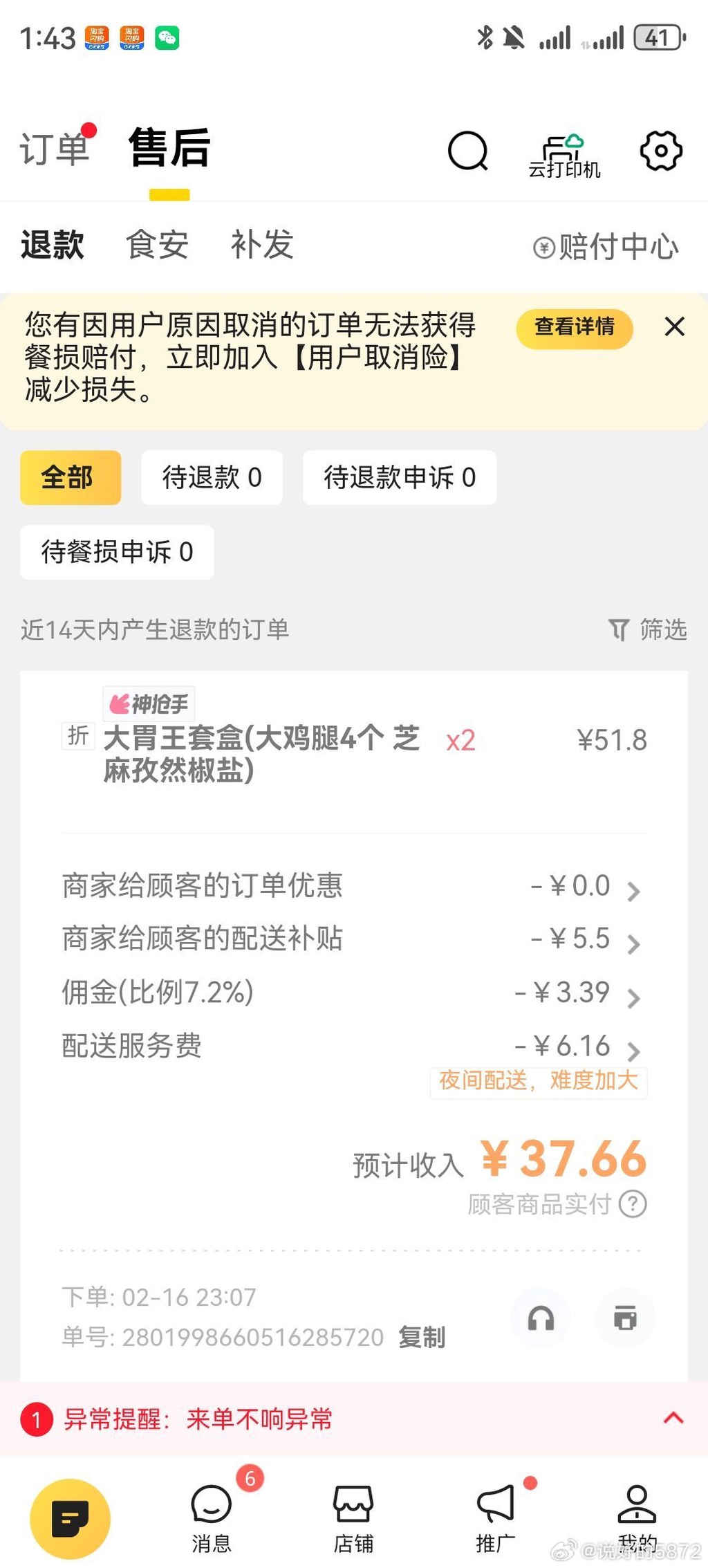This screenshot has width=708, height=1568.
Task: Select the 待退款申诉 0 filter chip
Action: (399, 477)
